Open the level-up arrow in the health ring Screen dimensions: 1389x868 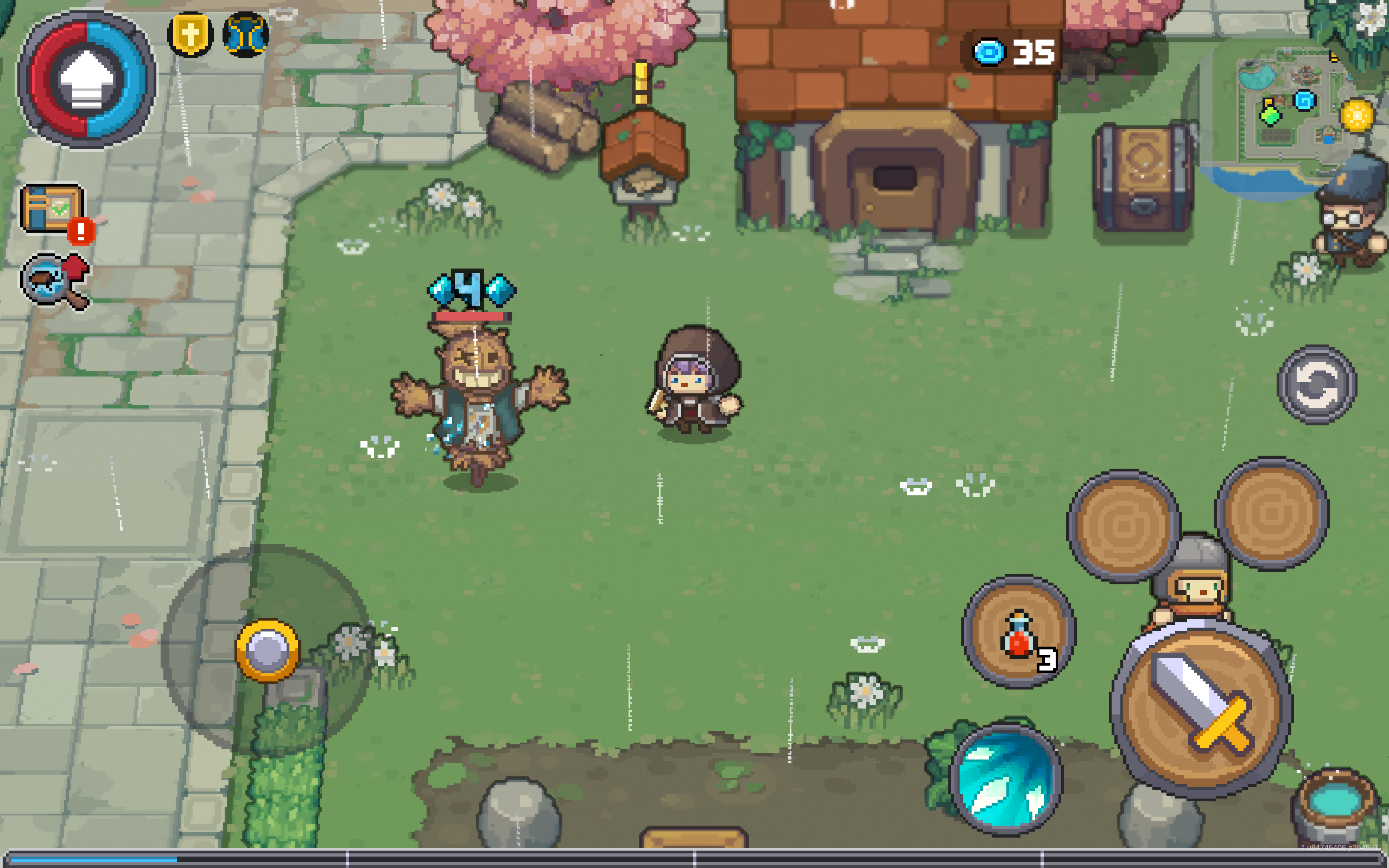86,80
